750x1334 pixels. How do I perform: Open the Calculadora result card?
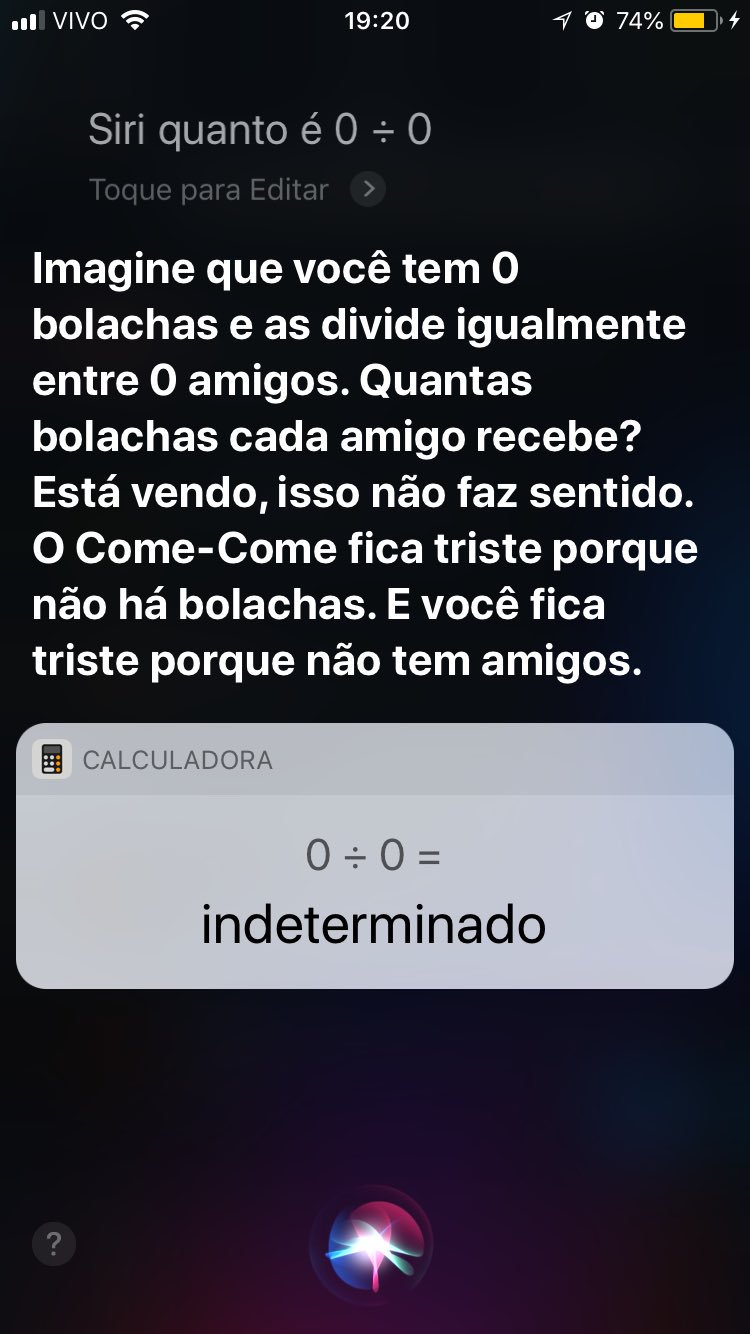tap(375, 856)
